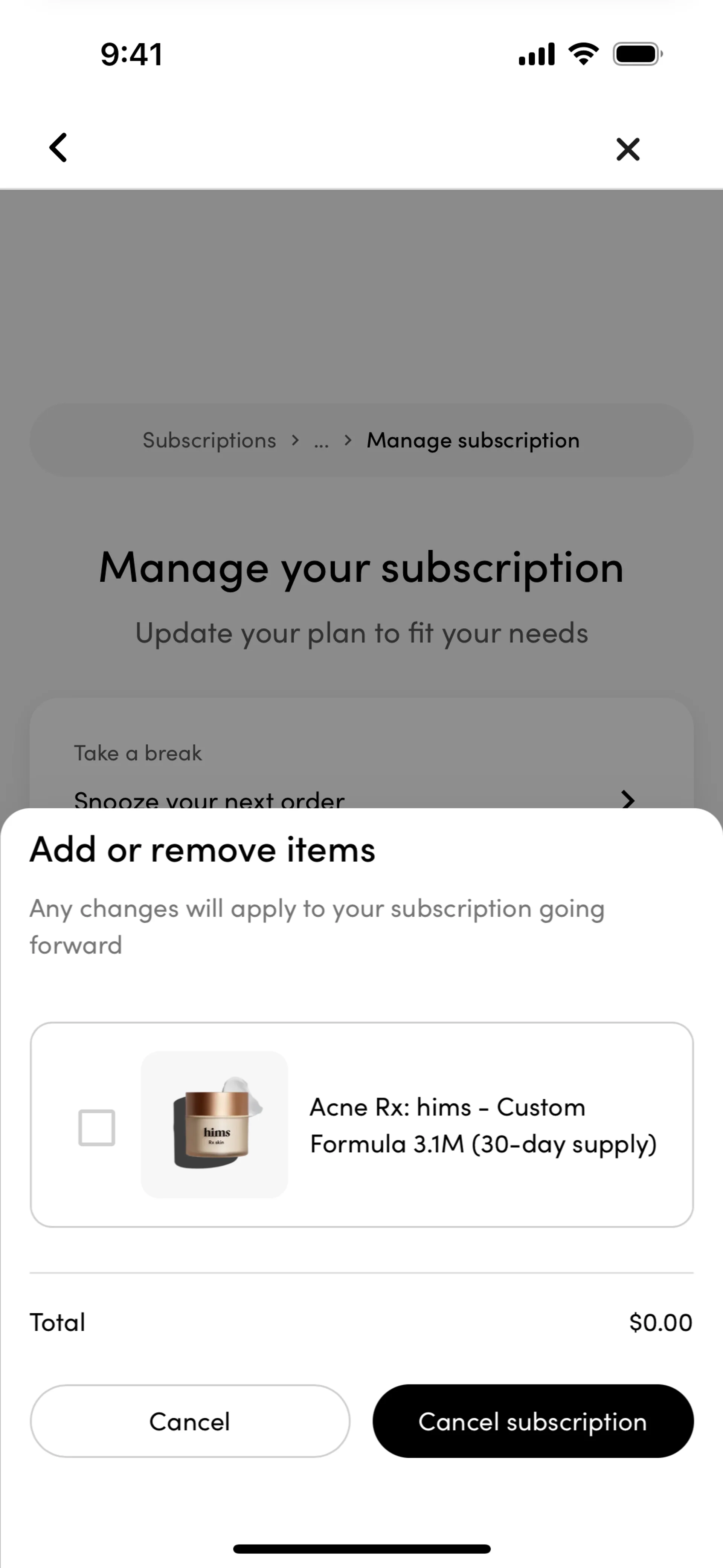Go back using the top arrow

58,148
